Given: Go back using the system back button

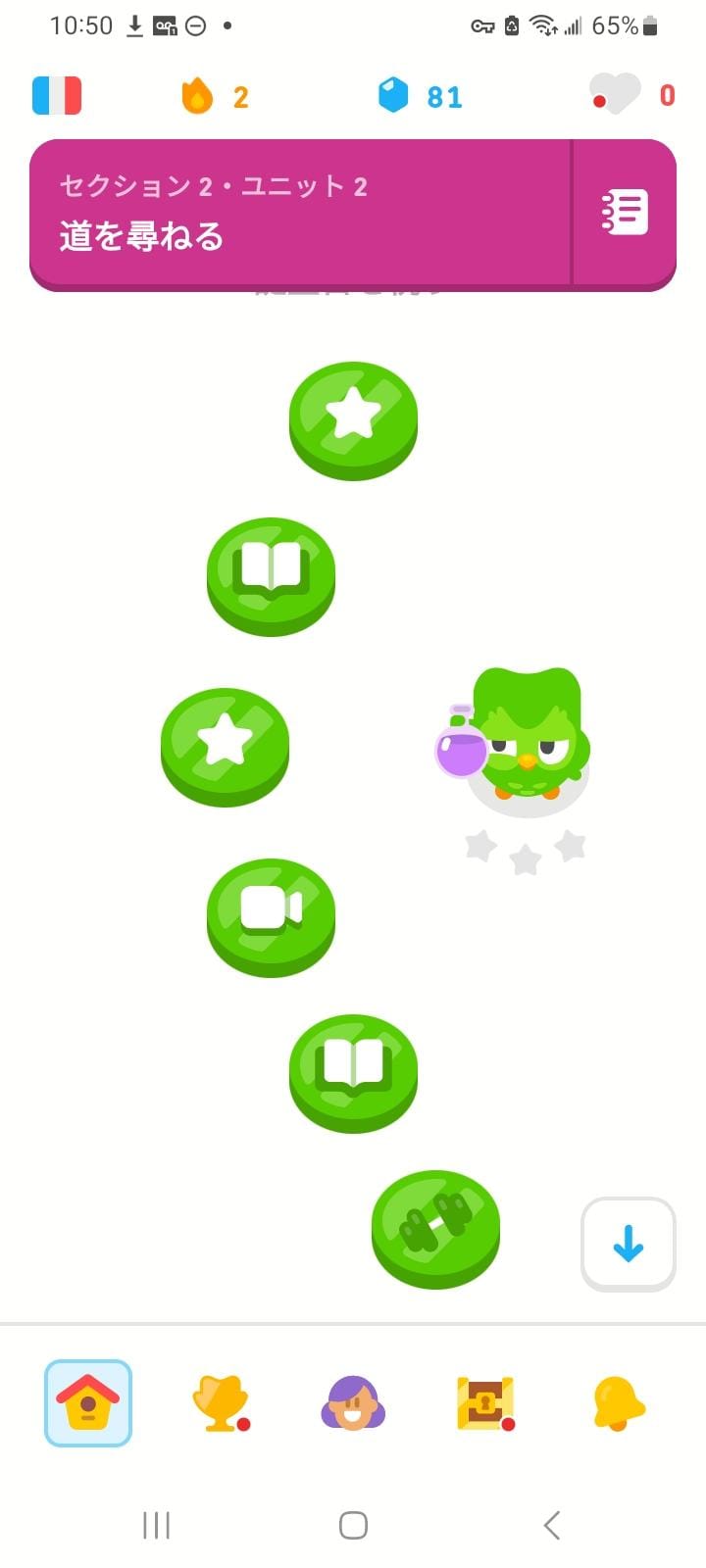Looking at the screenshot, I should click(x=551, y=1525).
